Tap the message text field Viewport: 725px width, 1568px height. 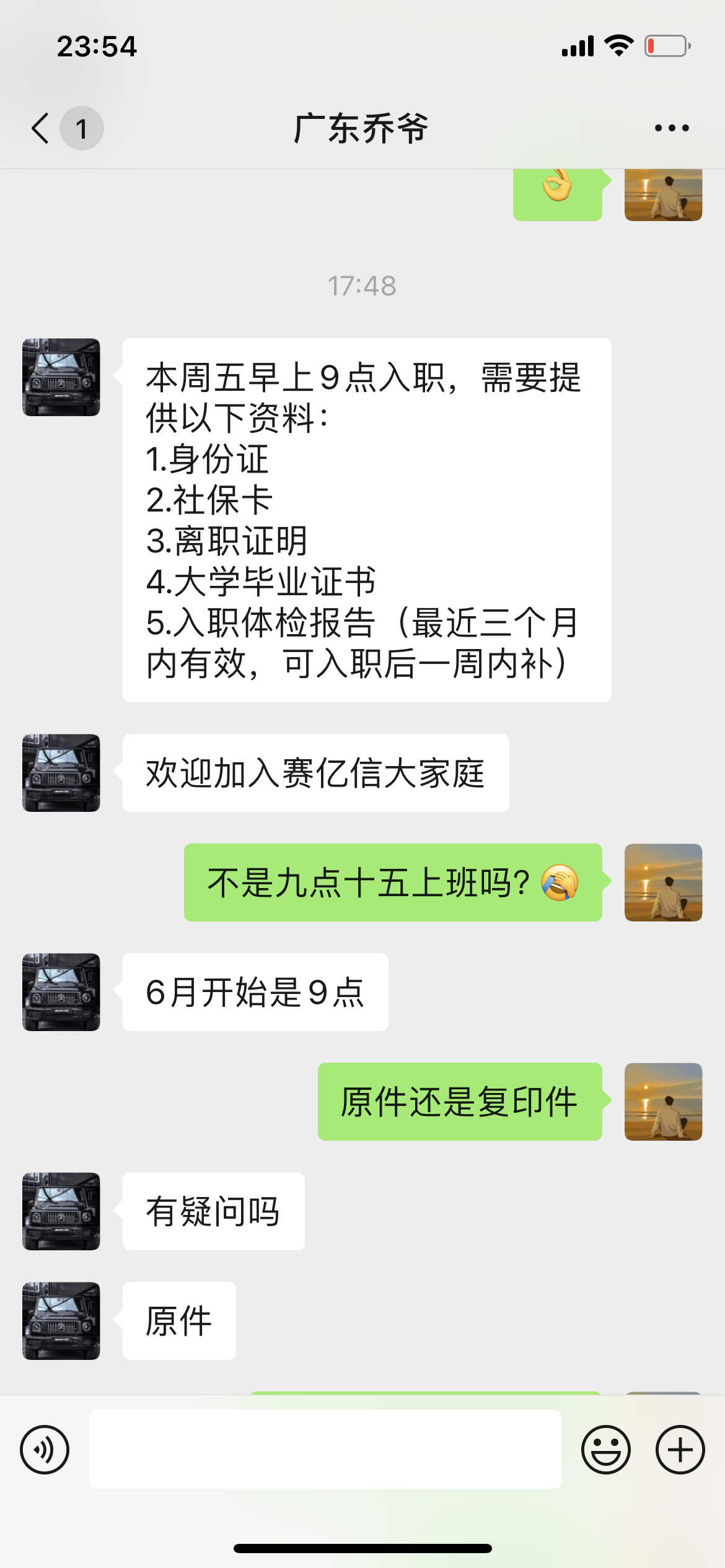click(x=325, y=1449)
